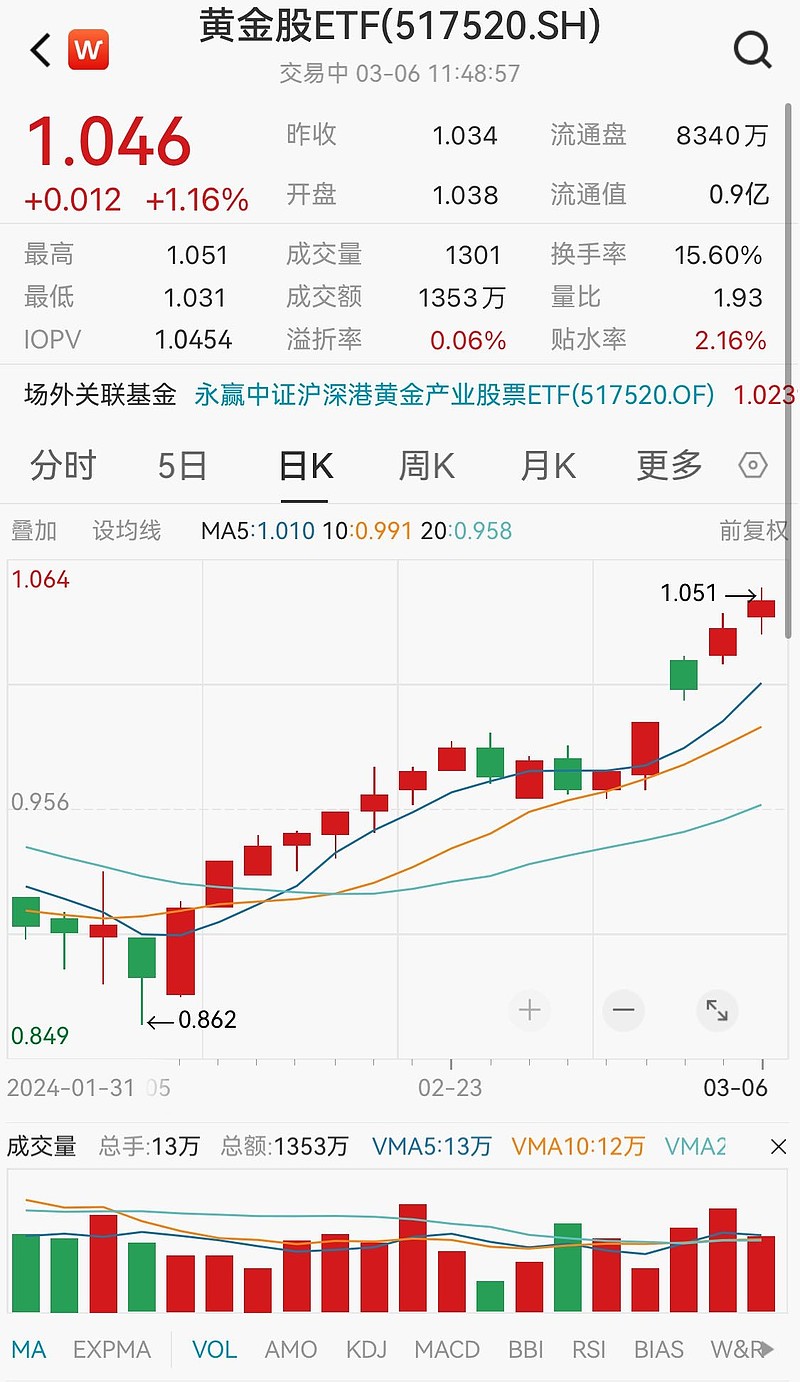The width and height of the screenshot is (800, 1382).
Task: Expand the MA indicator selector
Action: pyautogui.click(x=30, y=1349)
